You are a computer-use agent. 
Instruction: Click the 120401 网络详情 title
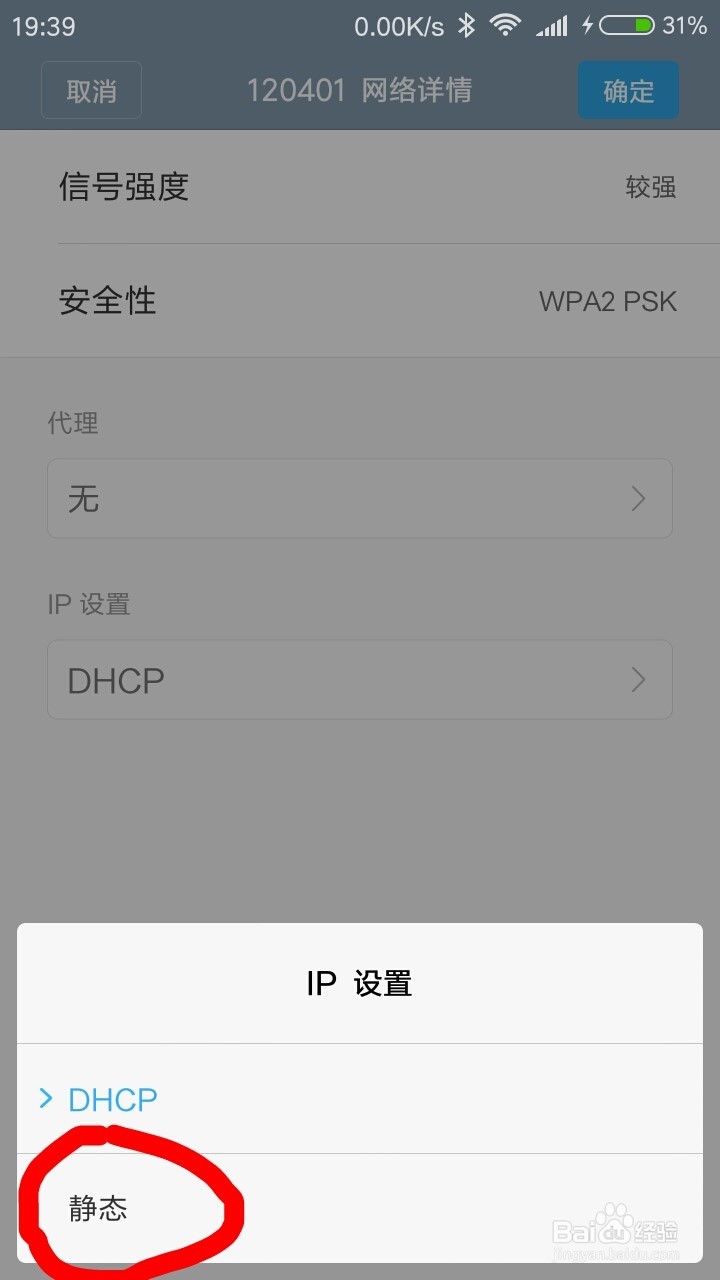[361, 90]
